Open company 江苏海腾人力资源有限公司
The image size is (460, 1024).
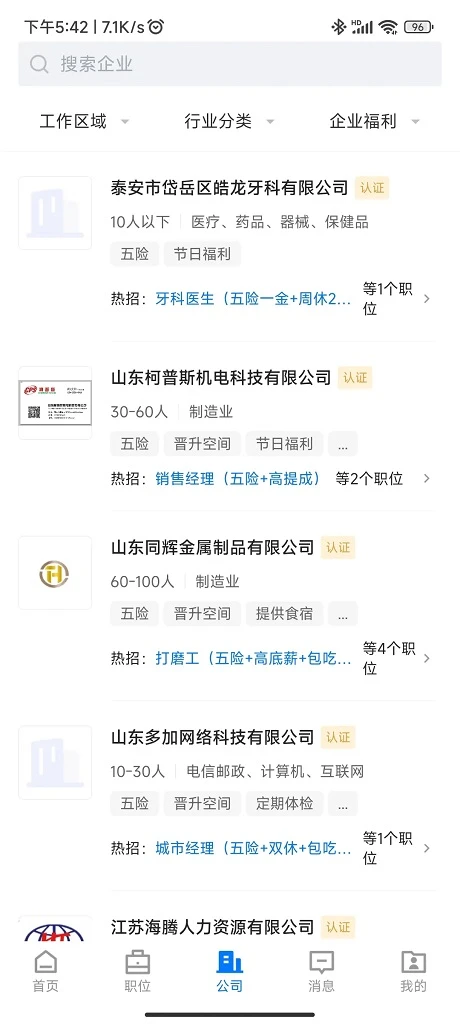[212, 927]
